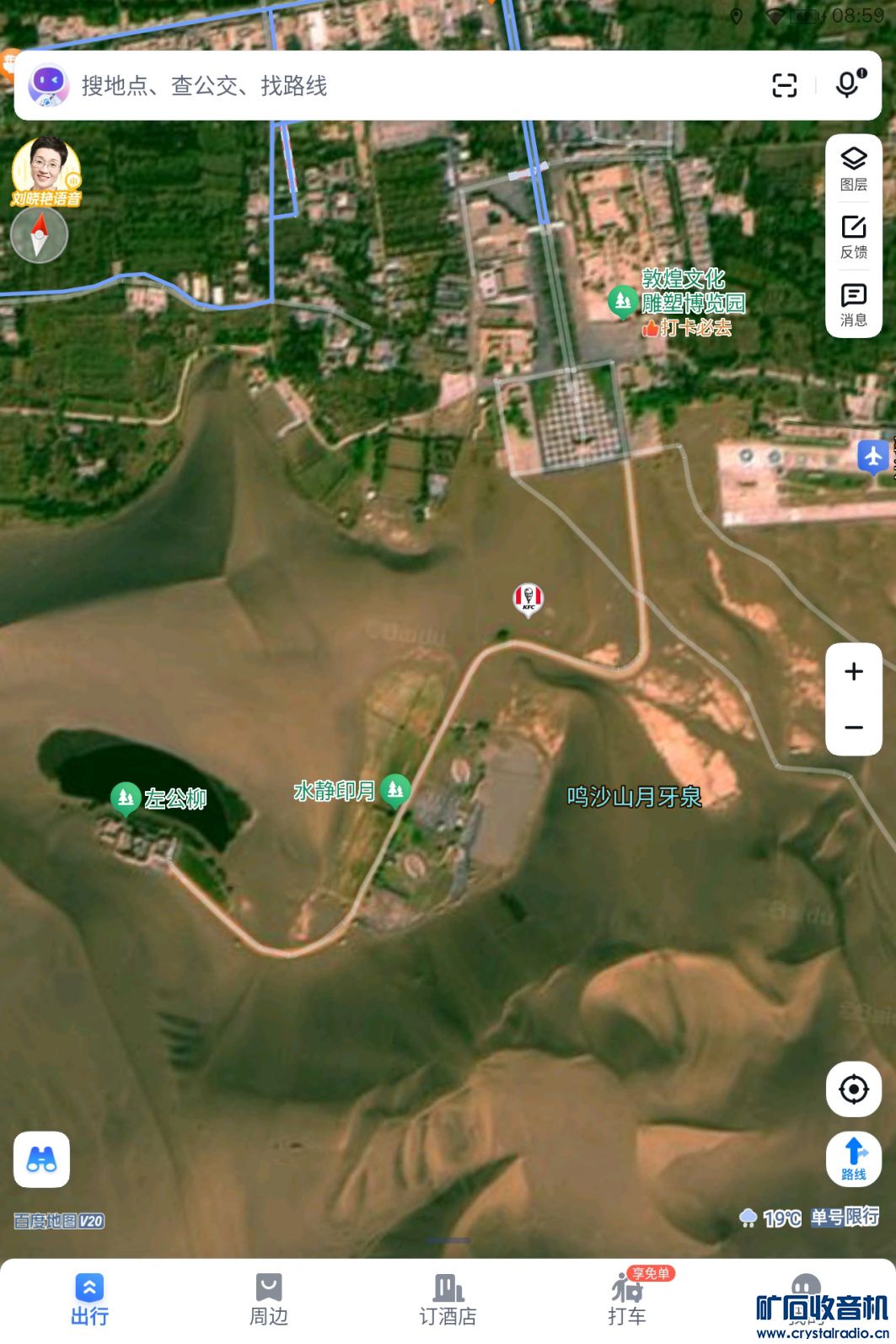Open the 图层 map layers panel
896x1344 pixels.
coord(853,168)
